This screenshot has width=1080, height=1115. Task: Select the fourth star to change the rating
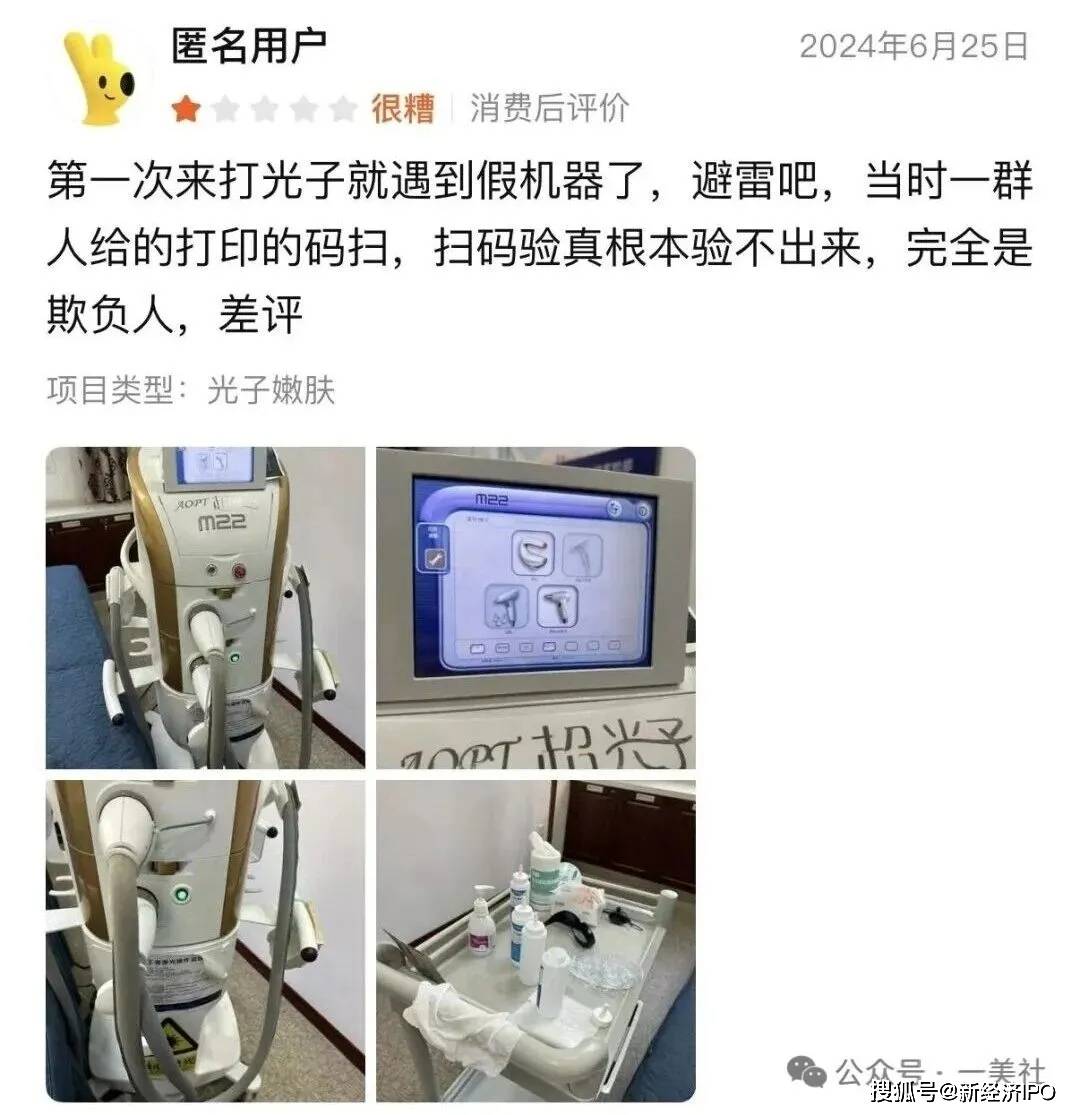pos(301,107)
